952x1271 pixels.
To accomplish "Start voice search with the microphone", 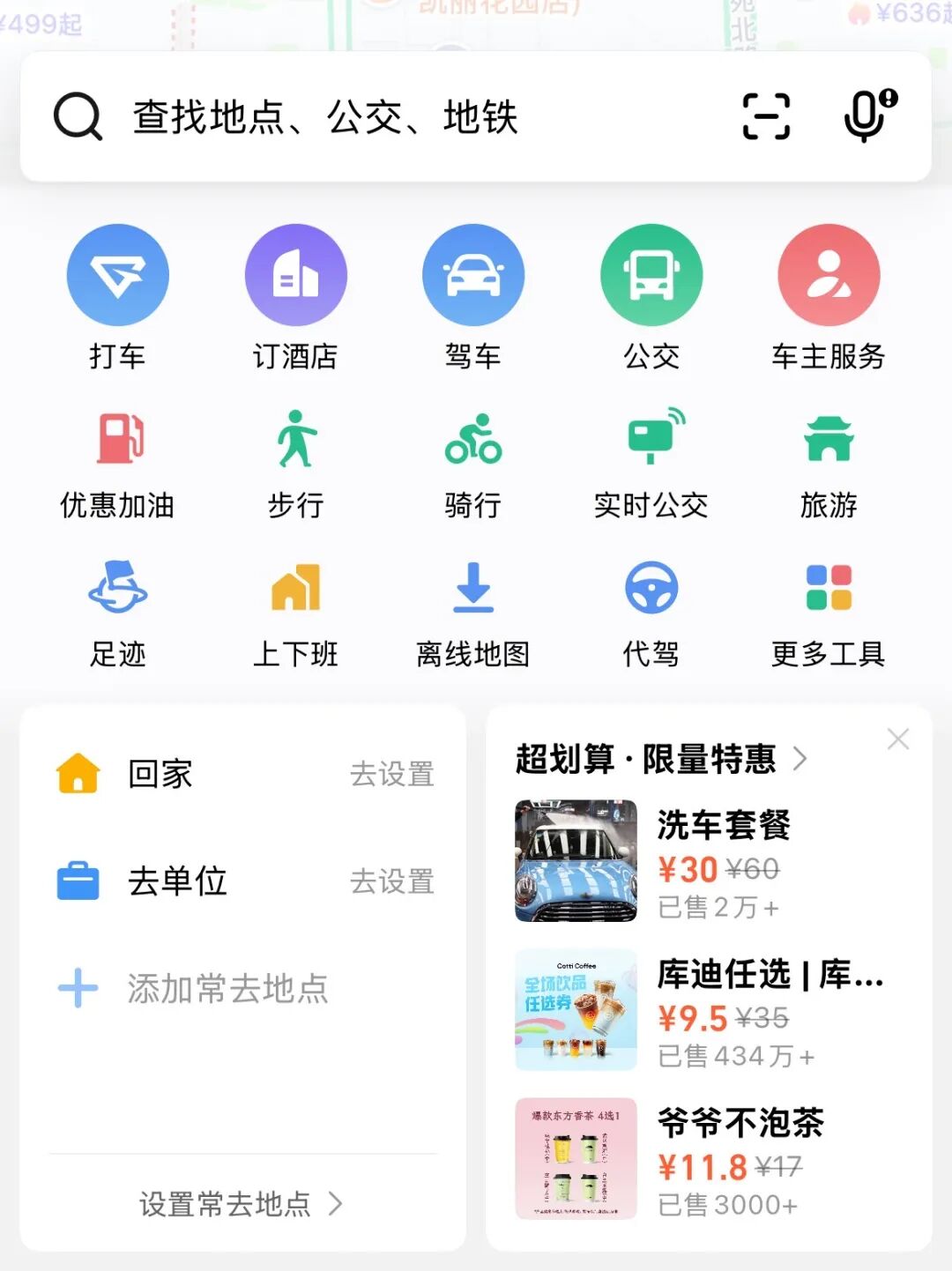I will (x=869, y=115).
